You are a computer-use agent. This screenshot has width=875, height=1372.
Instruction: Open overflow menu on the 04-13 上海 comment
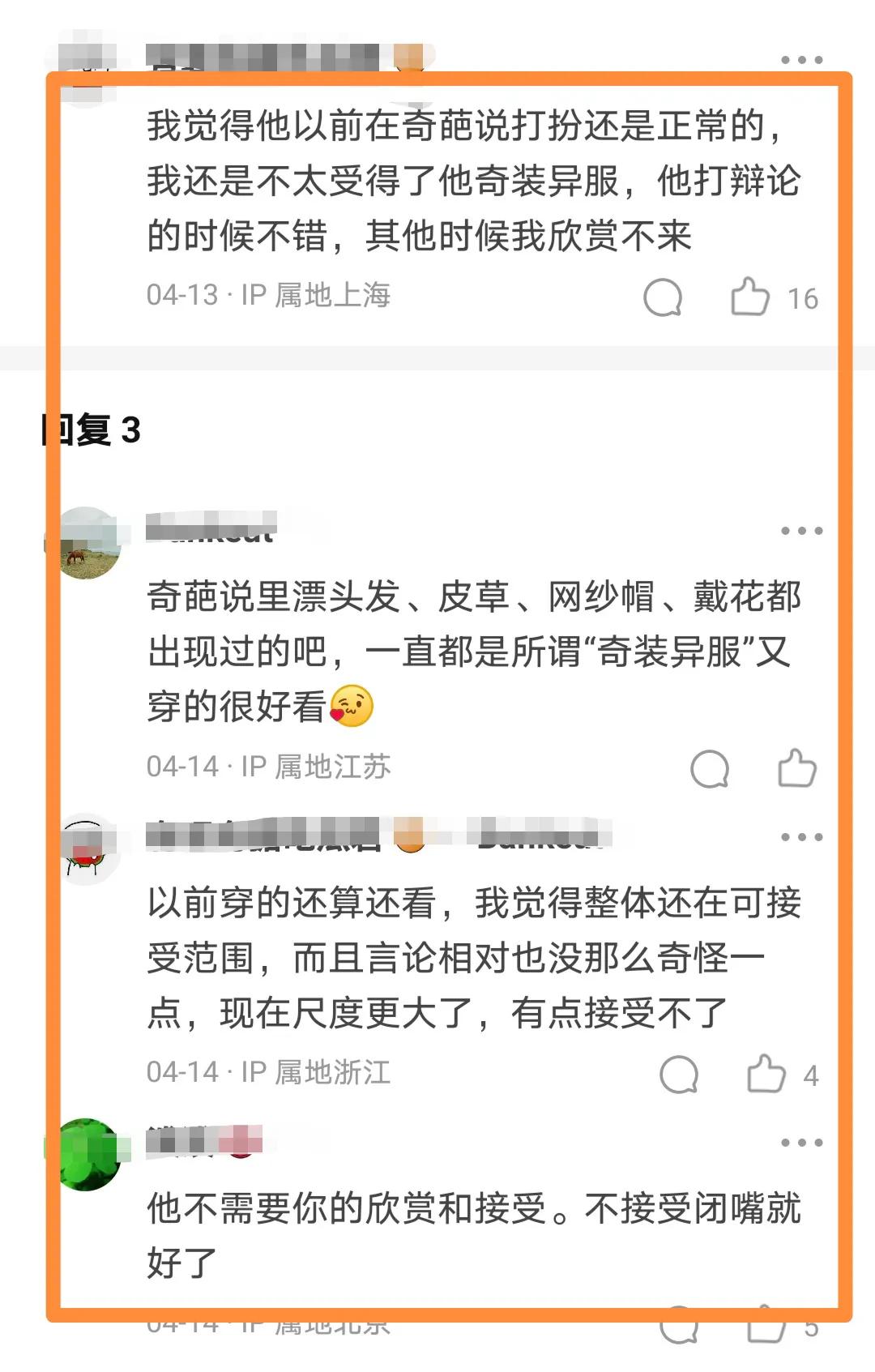point(801,60)
